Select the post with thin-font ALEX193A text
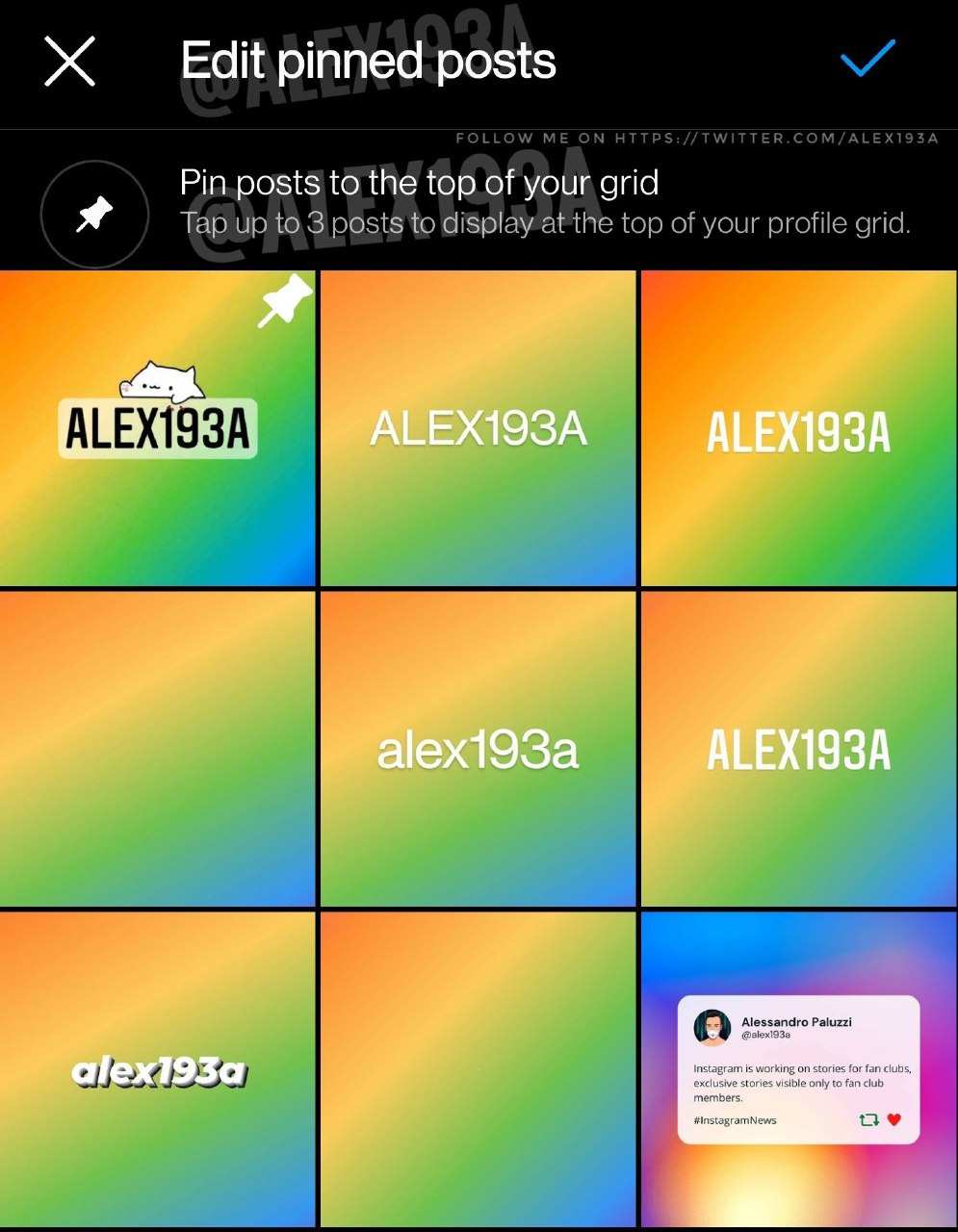 (478, 428)
